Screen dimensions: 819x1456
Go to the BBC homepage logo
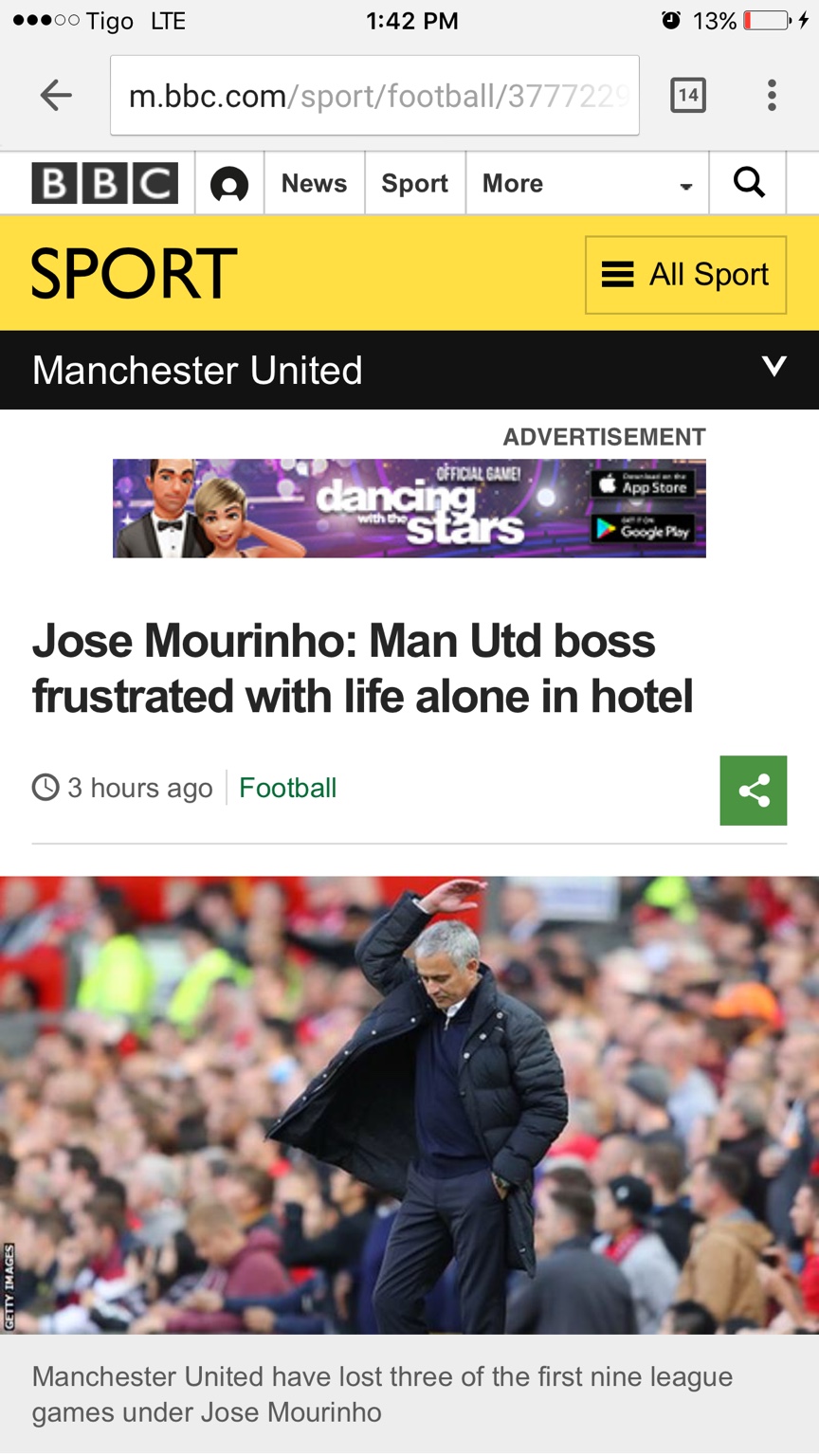coord(104,183)
